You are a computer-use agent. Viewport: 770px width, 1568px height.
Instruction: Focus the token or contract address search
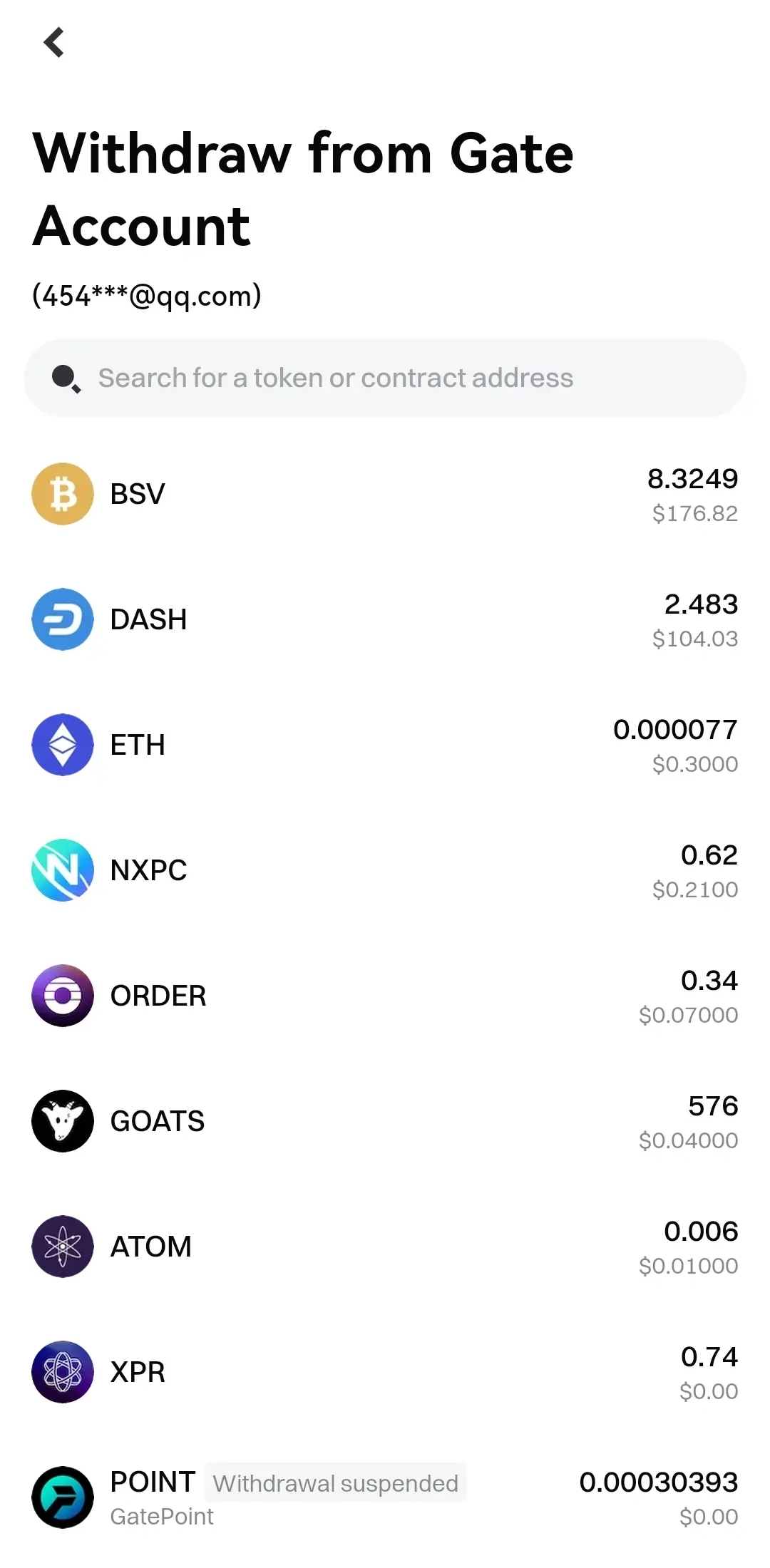click(385, 378)
